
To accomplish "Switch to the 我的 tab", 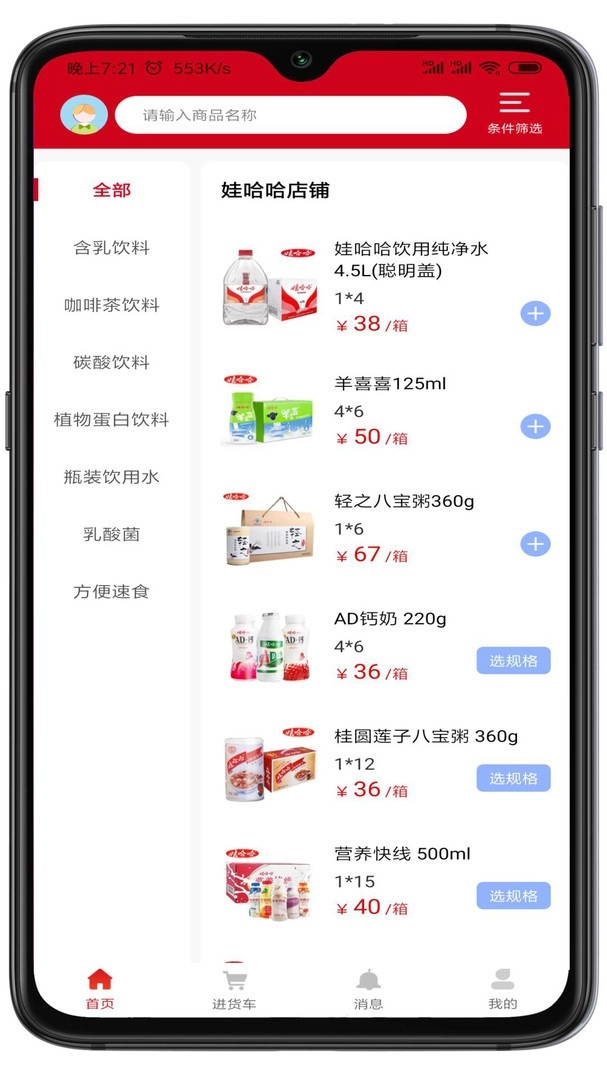I will 502,989.
